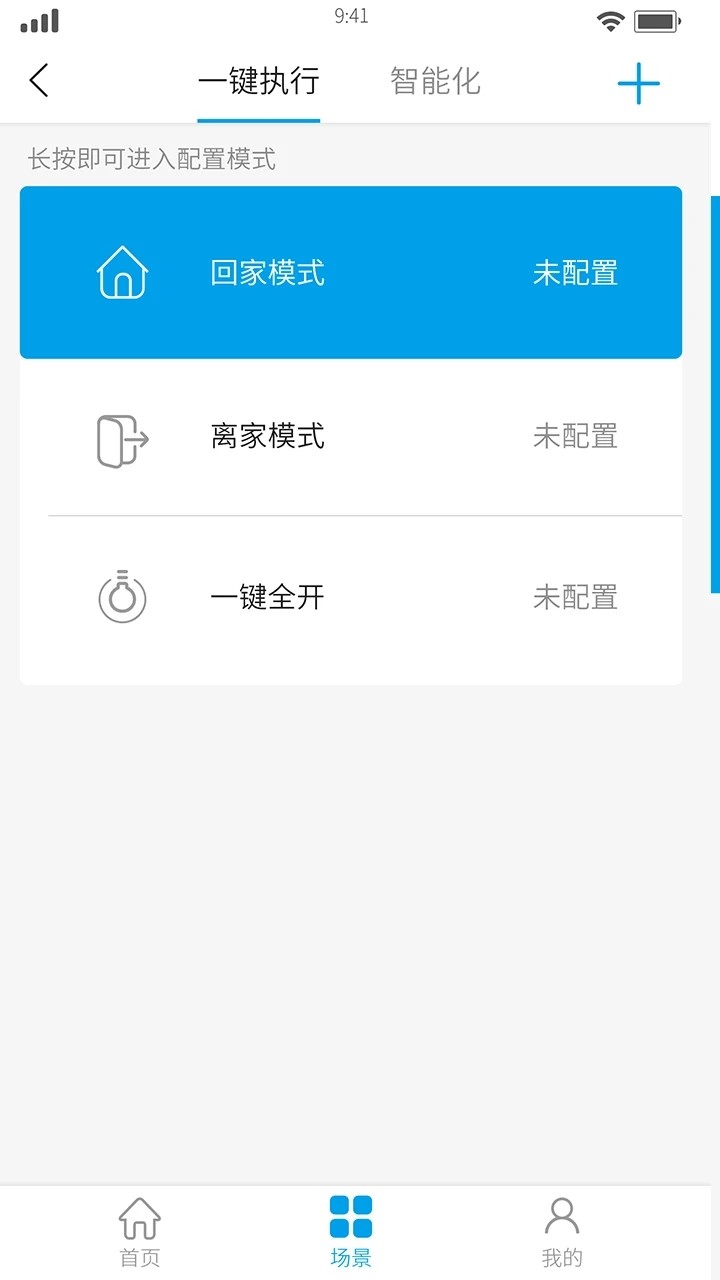Tap the plus icon to add a scene

tap(638, 82)
